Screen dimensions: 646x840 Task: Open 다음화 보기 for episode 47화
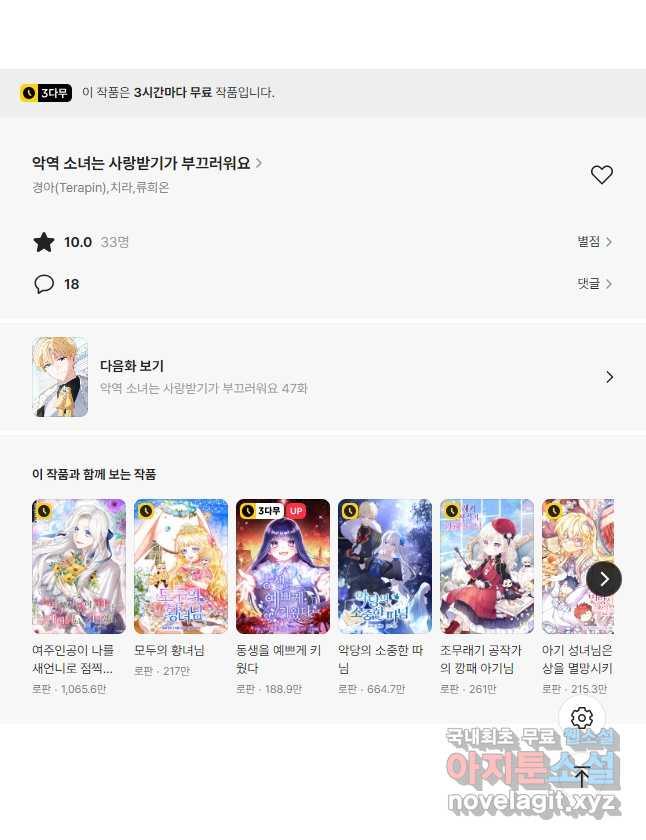tap(322, 377)
